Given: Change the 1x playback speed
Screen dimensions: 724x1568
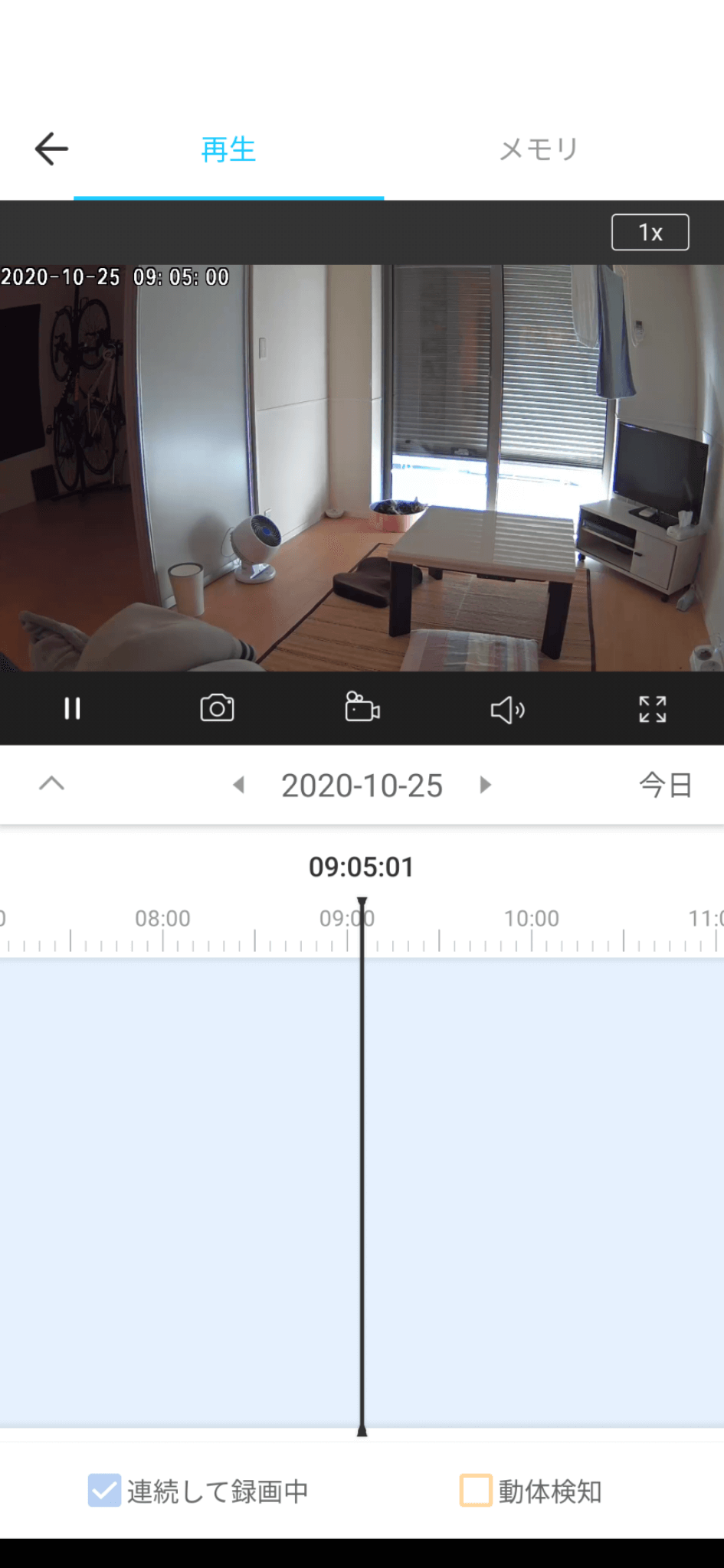Looking at the screenshot, I should 650,232.
